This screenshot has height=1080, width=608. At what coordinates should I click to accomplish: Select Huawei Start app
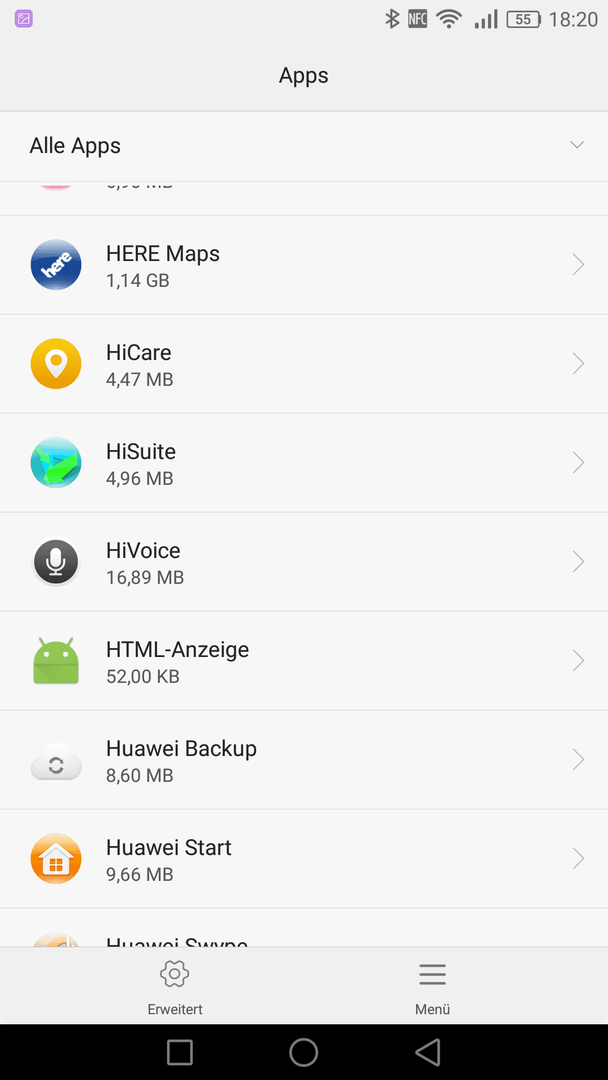click(x=304, y=859)
